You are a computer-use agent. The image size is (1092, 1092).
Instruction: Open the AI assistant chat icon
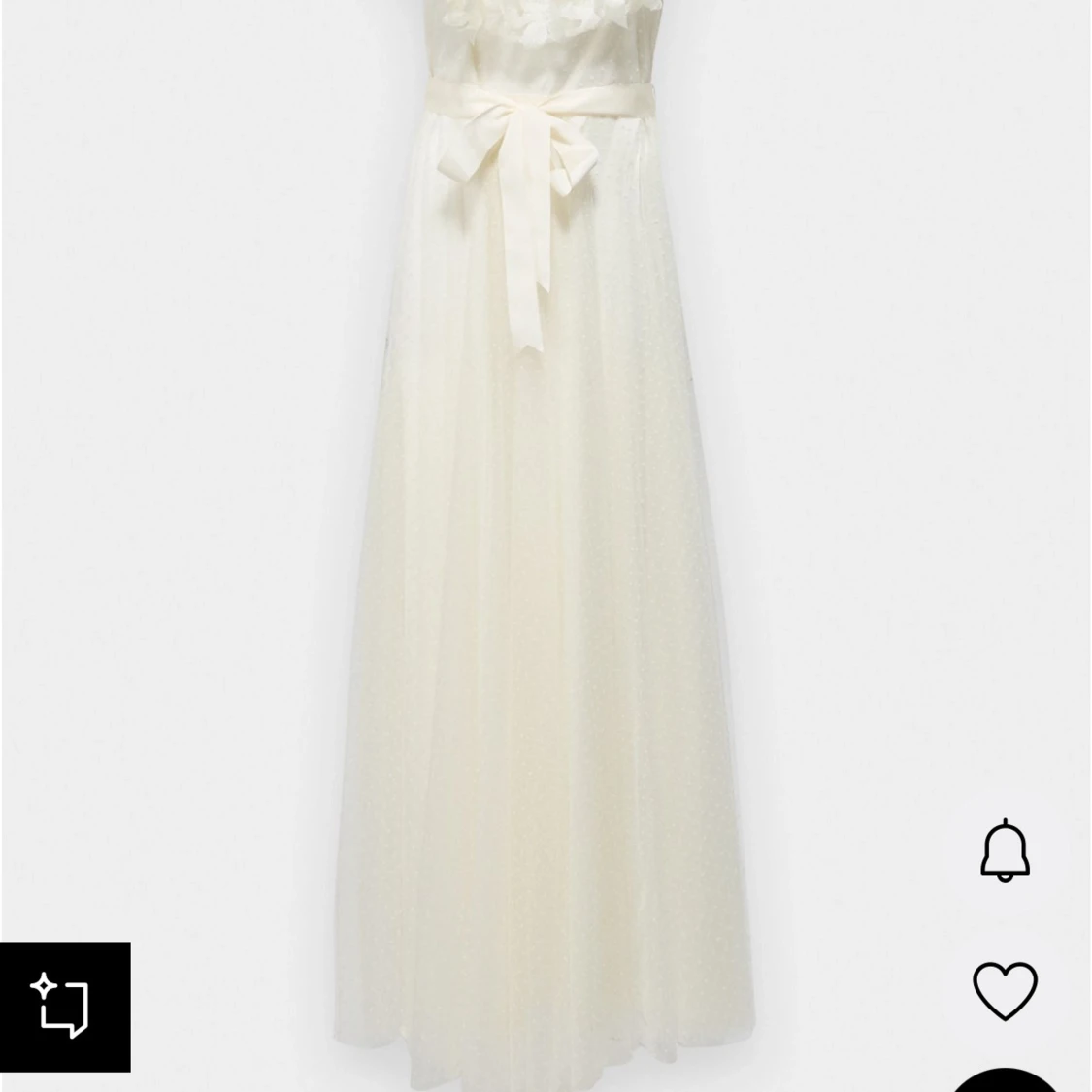click(64, 1007)
